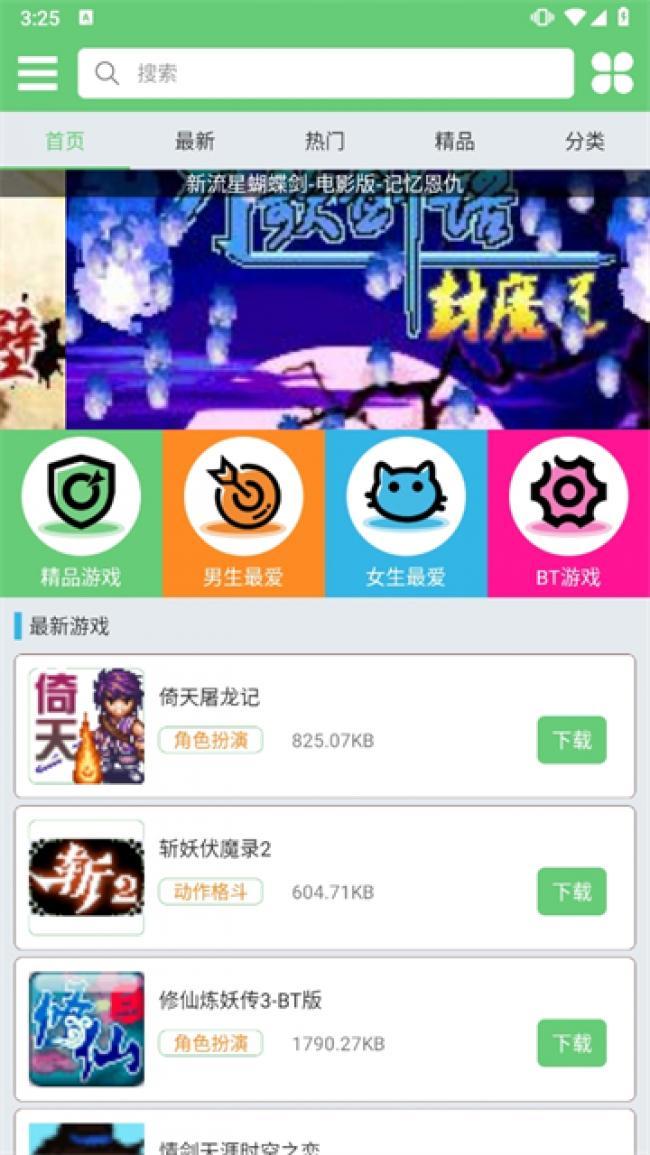Download 倚天屠龙记
Image resolution: width=650 pixels, height=1155 pixels.
coord(571,740)
